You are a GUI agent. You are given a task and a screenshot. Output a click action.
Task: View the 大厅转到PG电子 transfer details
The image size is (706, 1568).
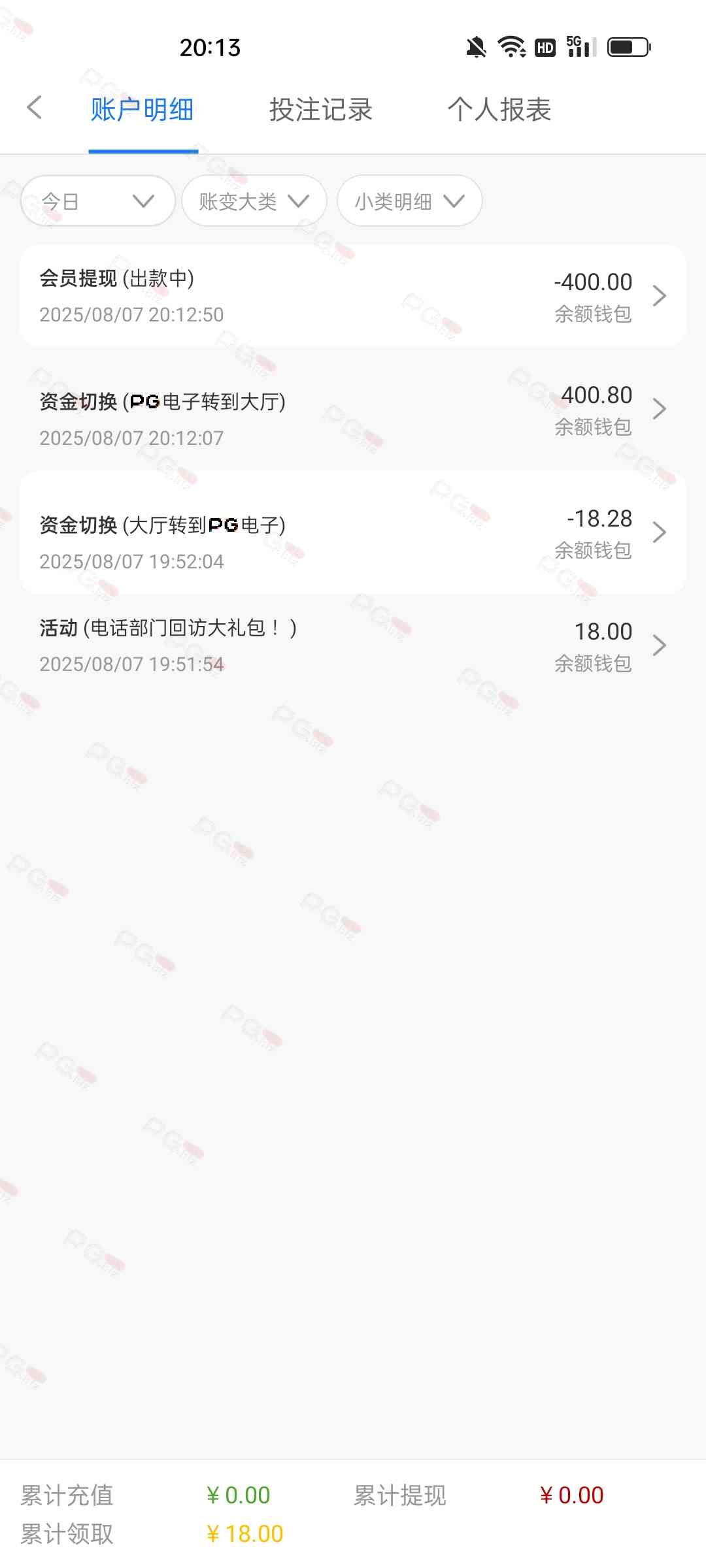(353, 532)
